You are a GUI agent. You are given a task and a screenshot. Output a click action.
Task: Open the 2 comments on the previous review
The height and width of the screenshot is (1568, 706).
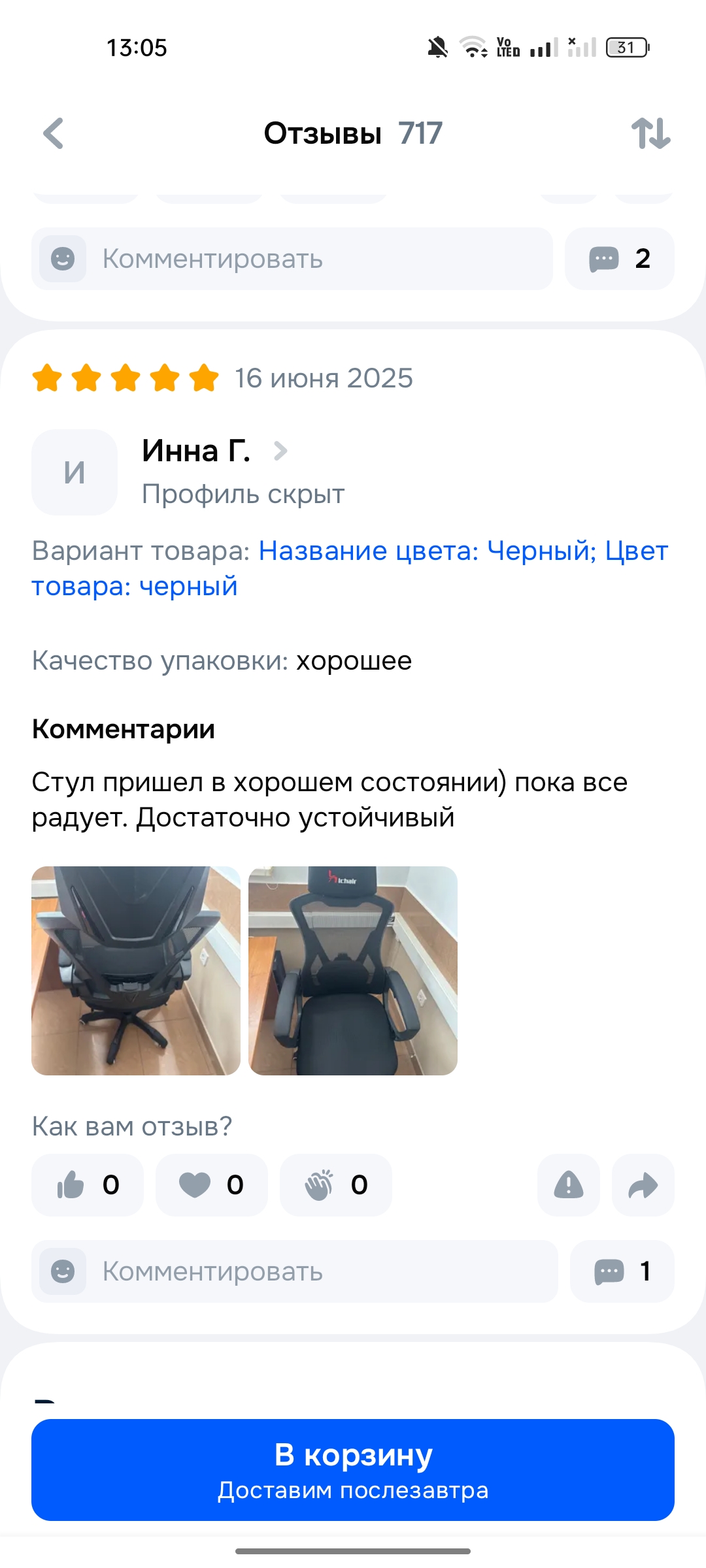point(619,259)
